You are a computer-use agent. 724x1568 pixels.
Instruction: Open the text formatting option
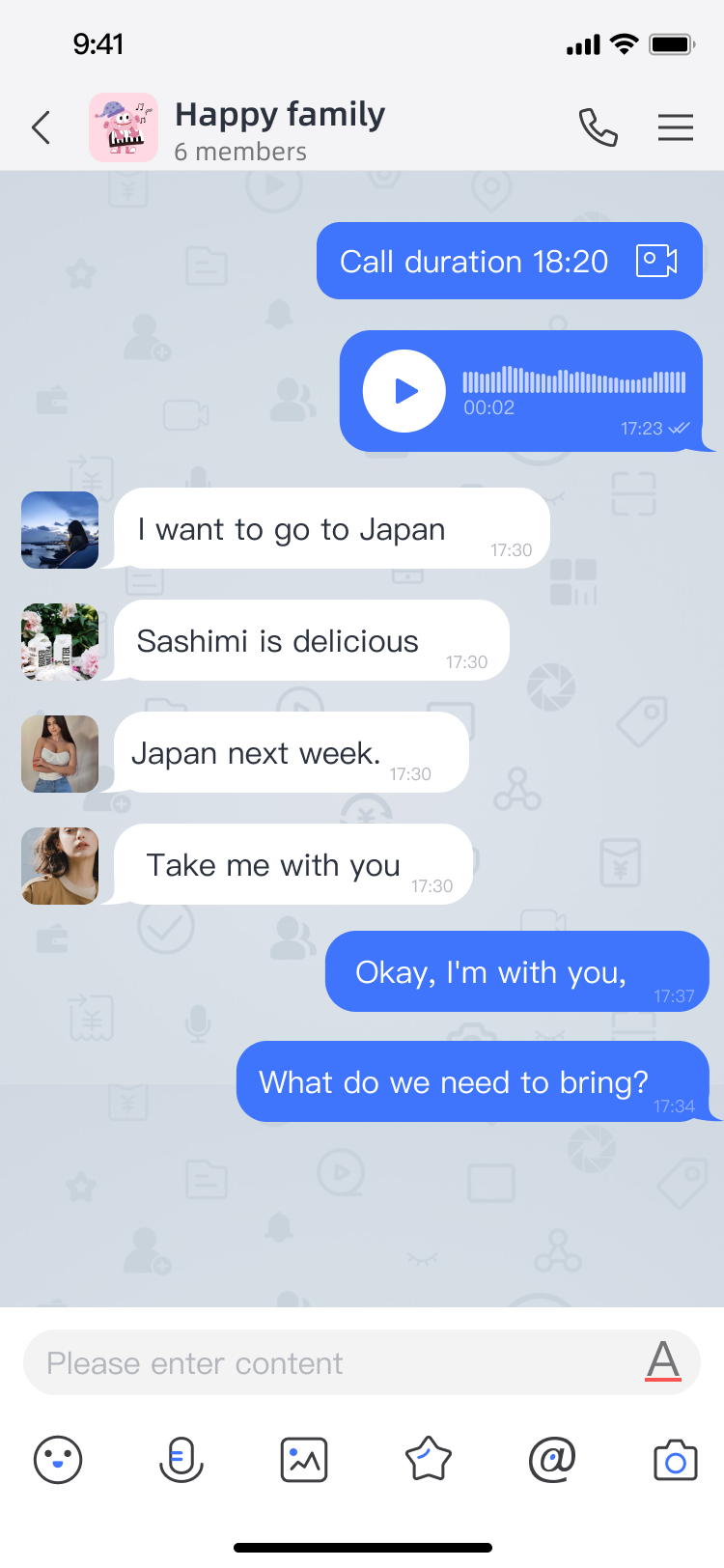pos(663,1361)
